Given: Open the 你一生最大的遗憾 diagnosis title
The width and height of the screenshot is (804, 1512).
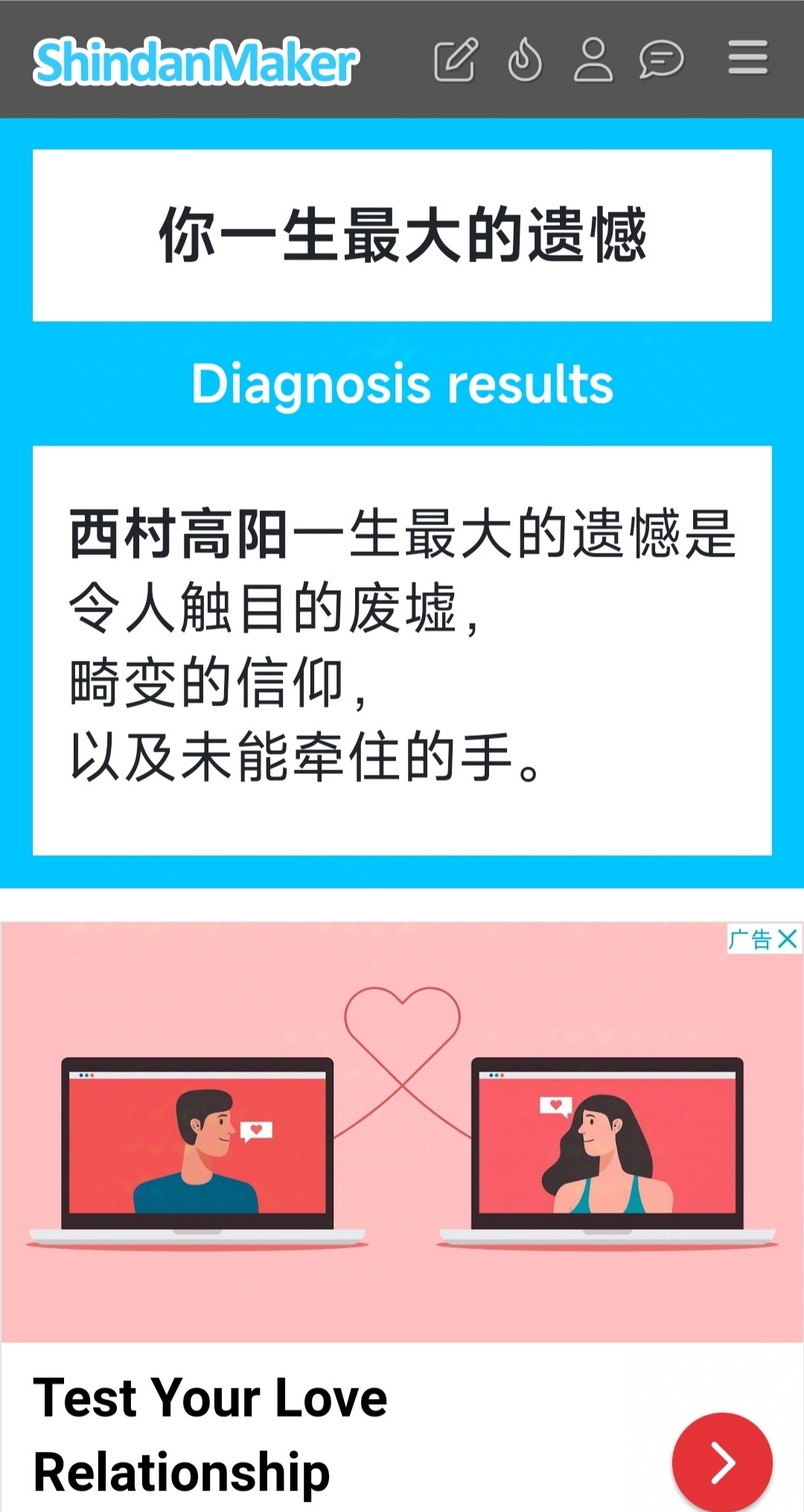Looking at the screenshot, I should pos(402,235).
